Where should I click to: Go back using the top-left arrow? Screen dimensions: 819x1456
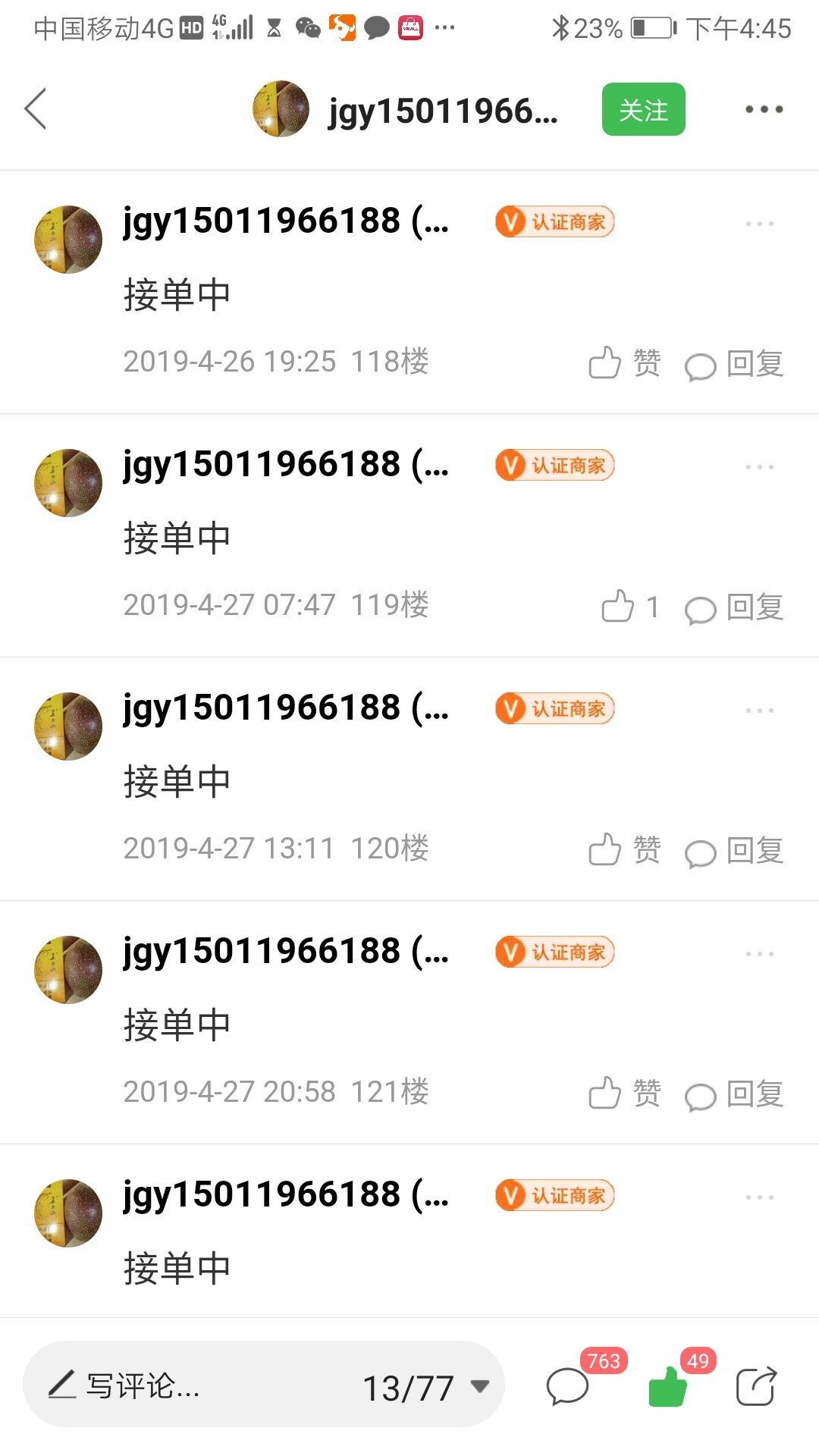pos(36,109)
